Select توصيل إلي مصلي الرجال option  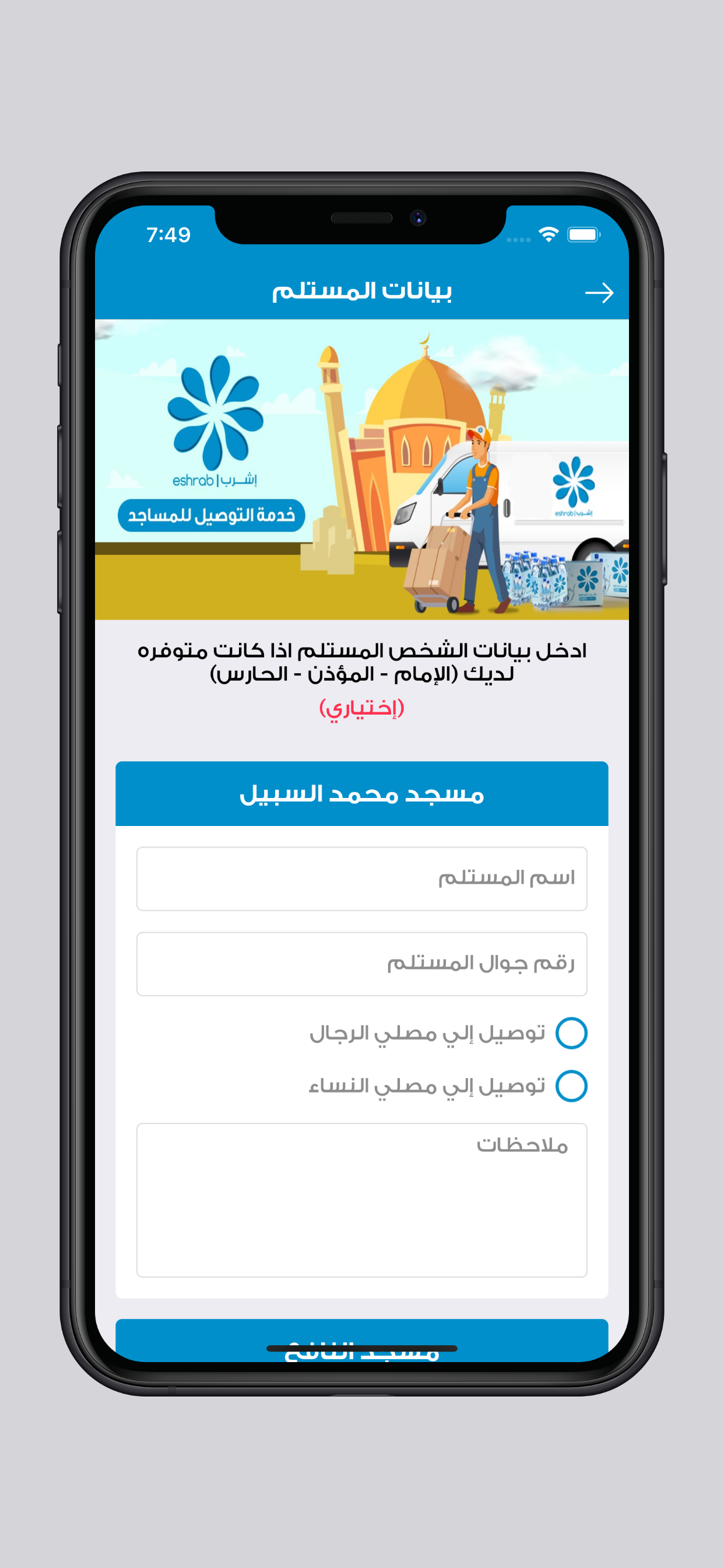(x=571, y=1033)
